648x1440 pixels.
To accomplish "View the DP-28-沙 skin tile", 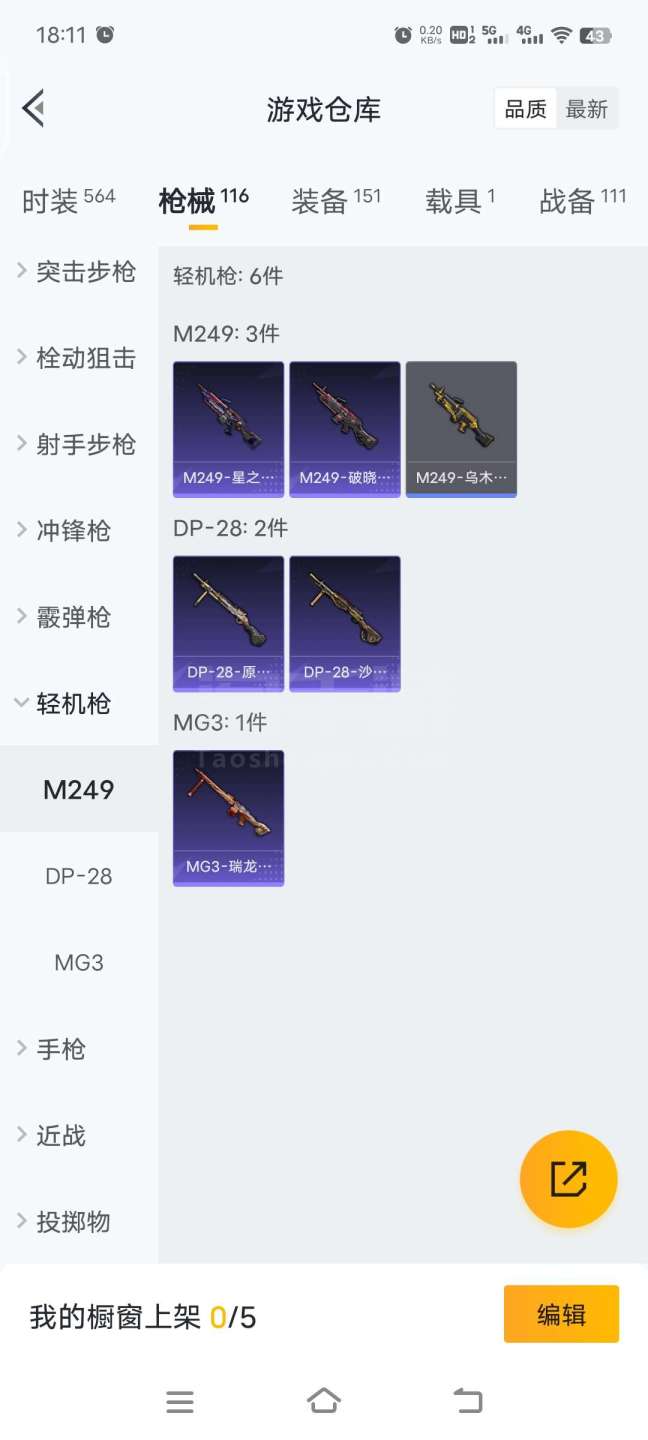I will (345, 624).
